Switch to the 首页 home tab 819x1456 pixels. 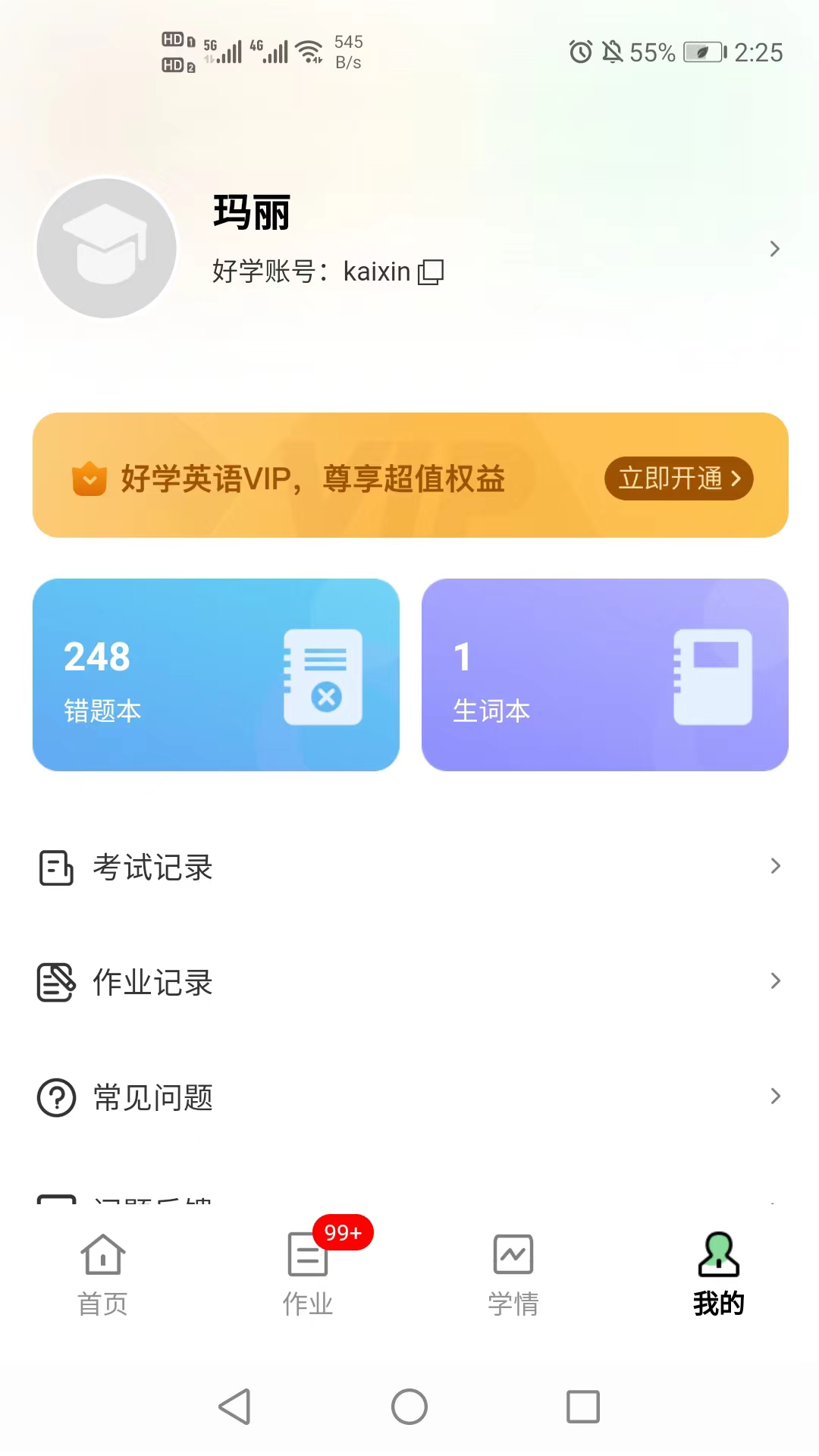click(102, 1276)
